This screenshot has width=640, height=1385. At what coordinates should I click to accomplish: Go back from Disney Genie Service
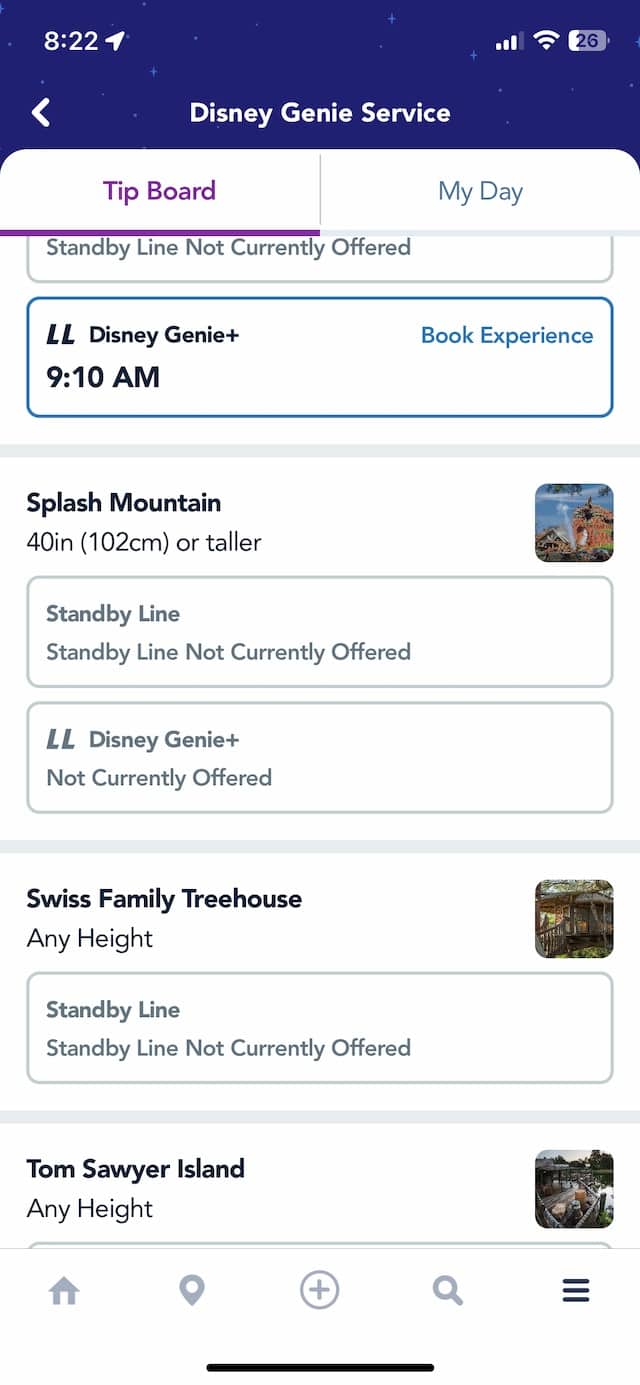[x=41, y=112]
